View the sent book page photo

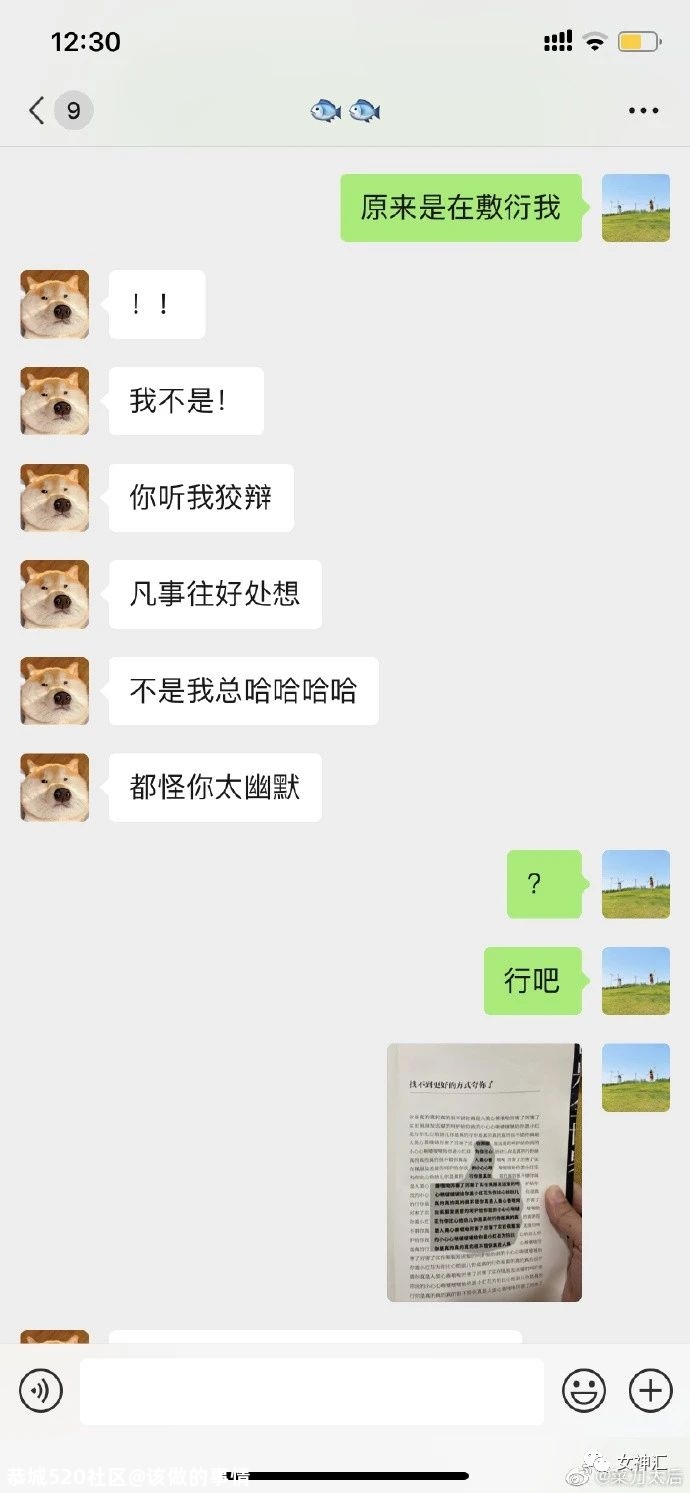484,1172
